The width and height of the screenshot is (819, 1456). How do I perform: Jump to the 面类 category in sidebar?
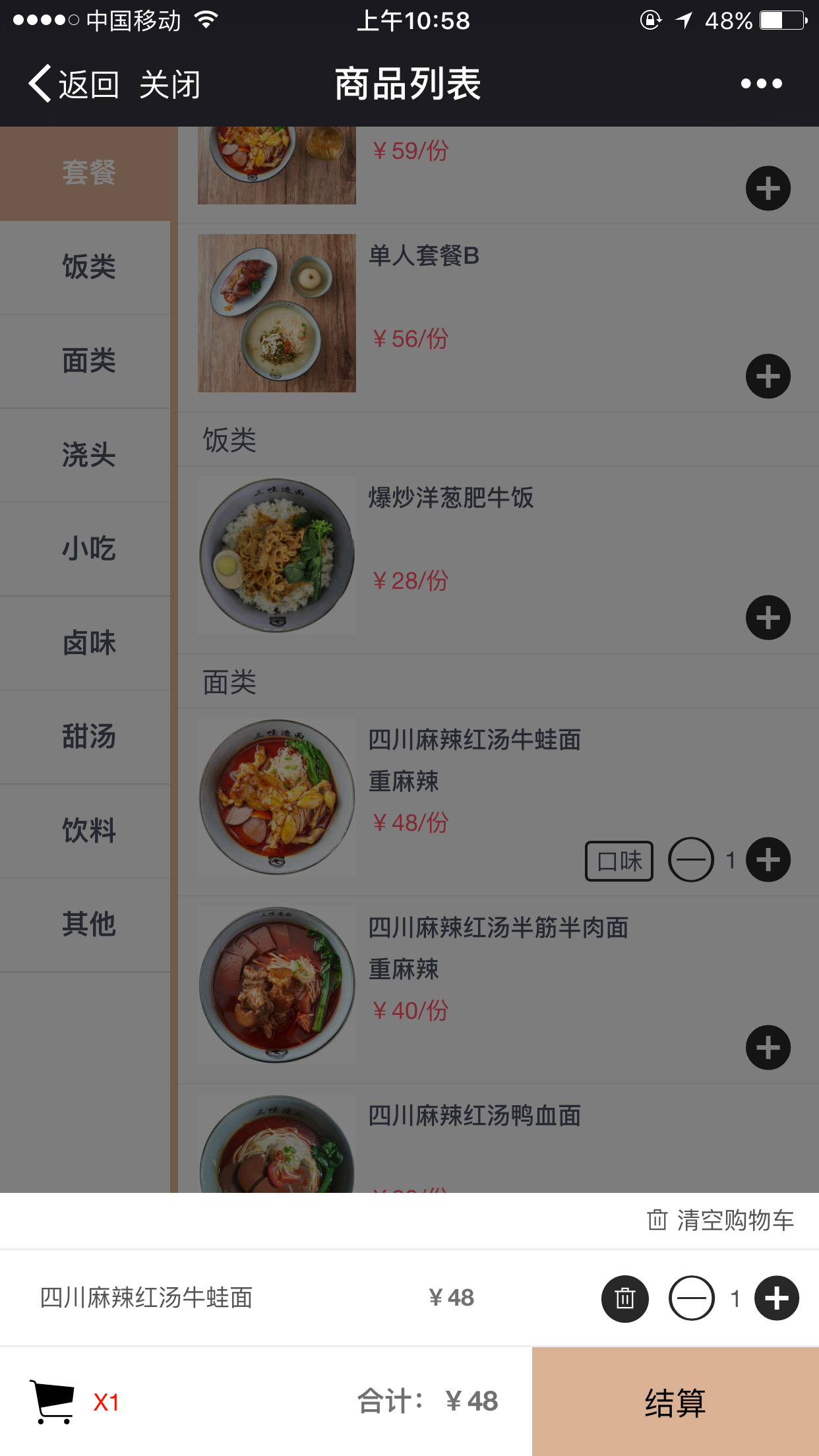[88, 361]
